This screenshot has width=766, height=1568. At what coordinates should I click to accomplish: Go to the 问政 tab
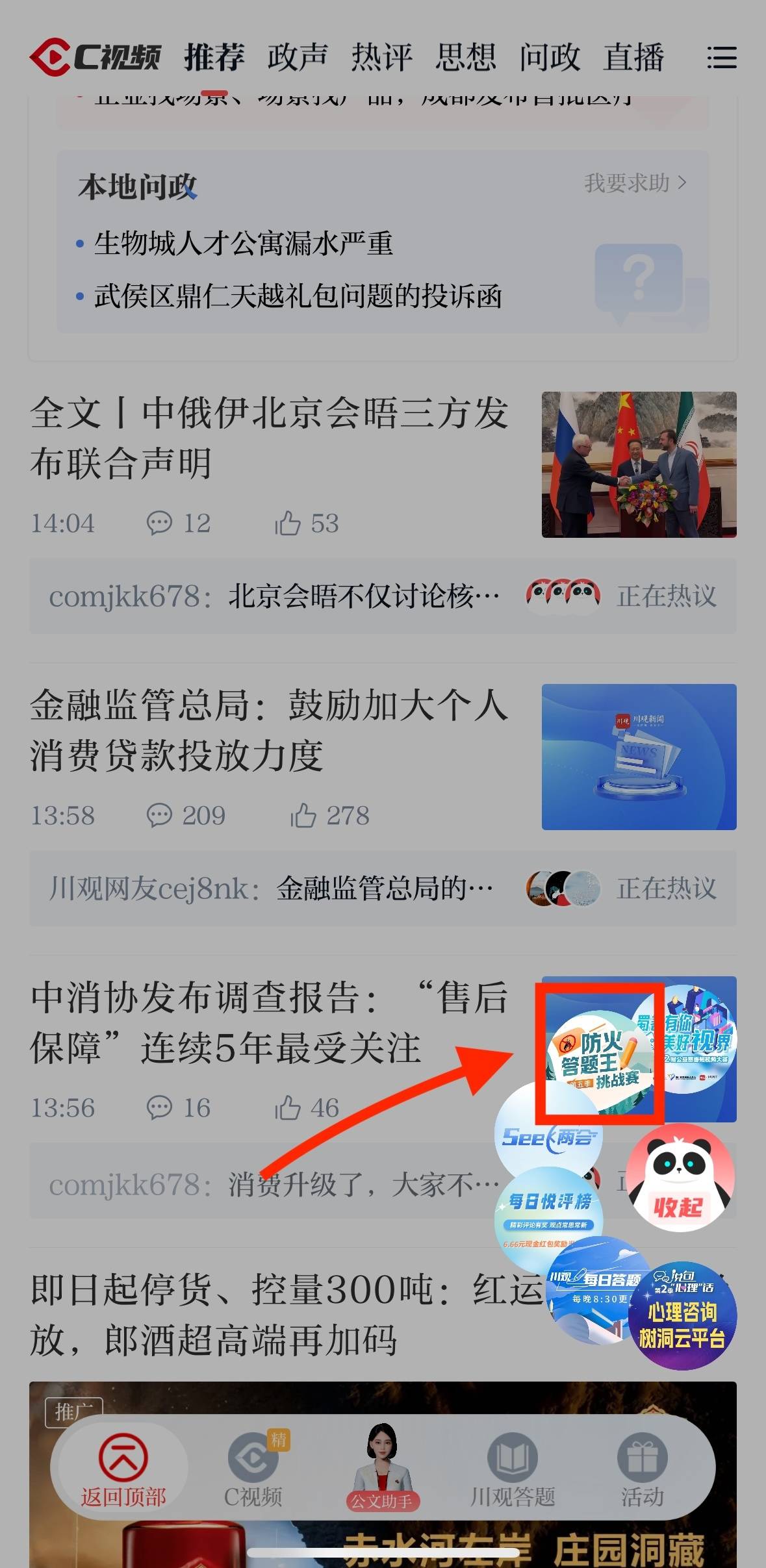(549, 57)
